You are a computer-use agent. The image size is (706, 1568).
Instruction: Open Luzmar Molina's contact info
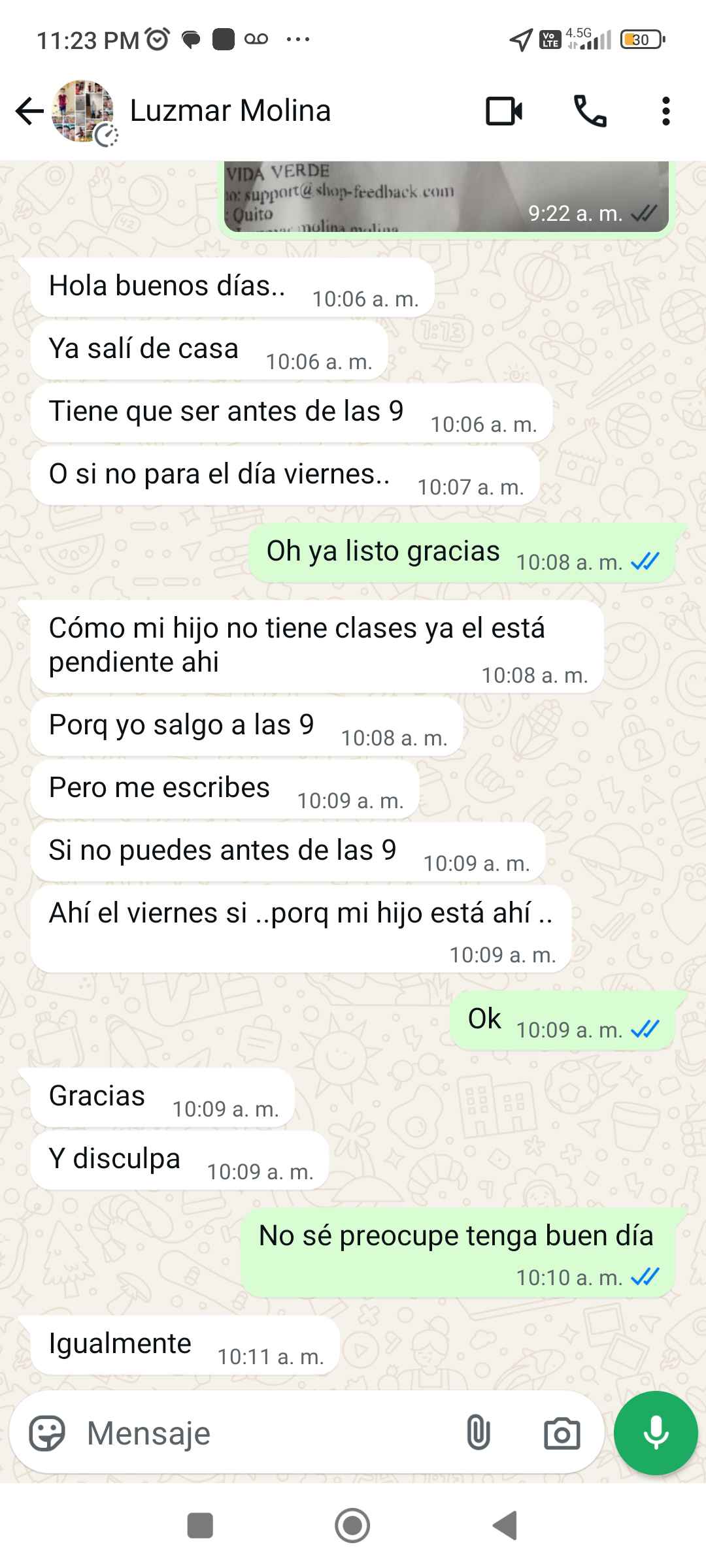click(230, 111)
